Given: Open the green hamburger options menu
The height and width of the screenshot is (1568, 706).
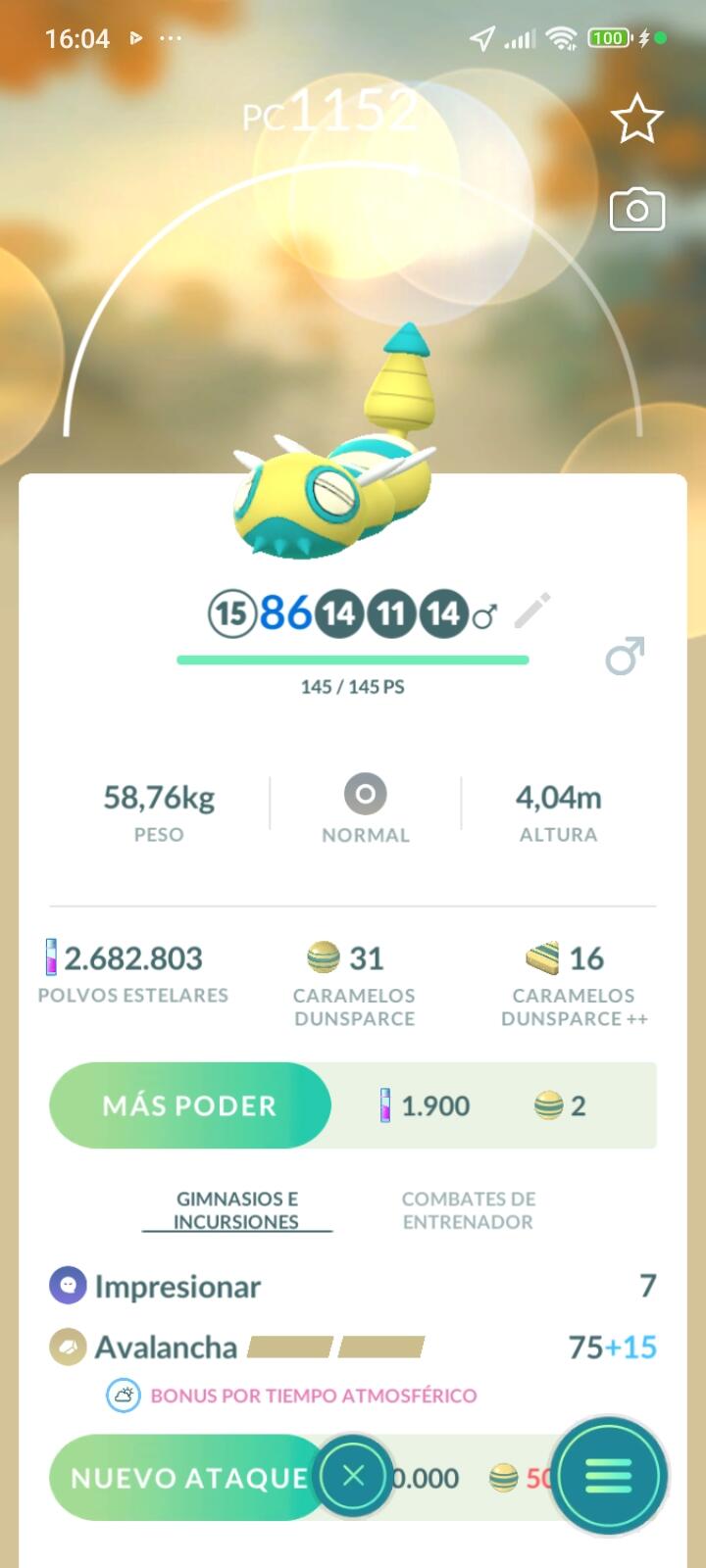Looking at the screenshot, I should [609, 1476].
